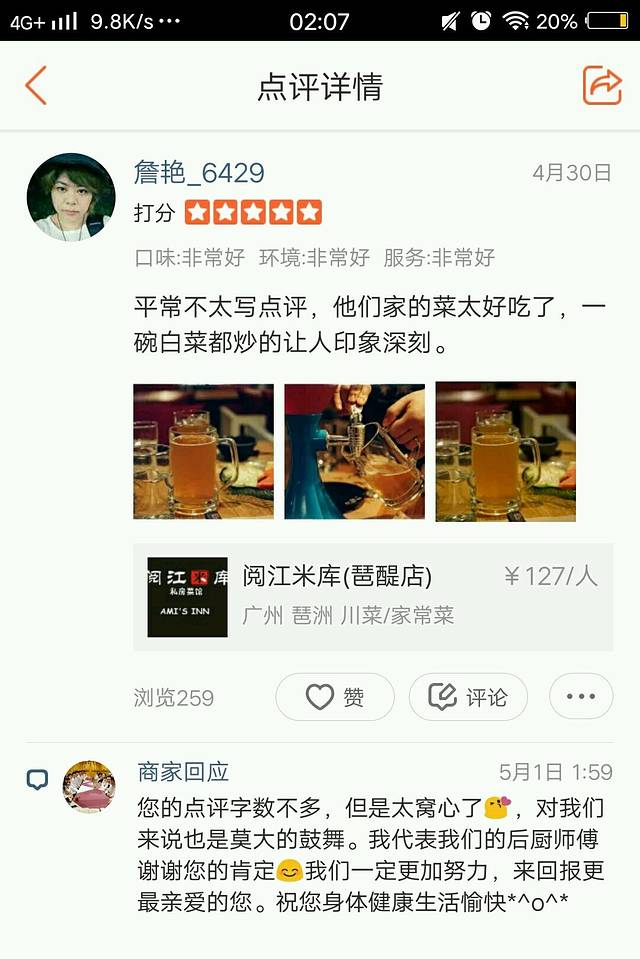
Task: Like this review with the 赞 button
Action: pyautogui.click(x=334, y=697)
